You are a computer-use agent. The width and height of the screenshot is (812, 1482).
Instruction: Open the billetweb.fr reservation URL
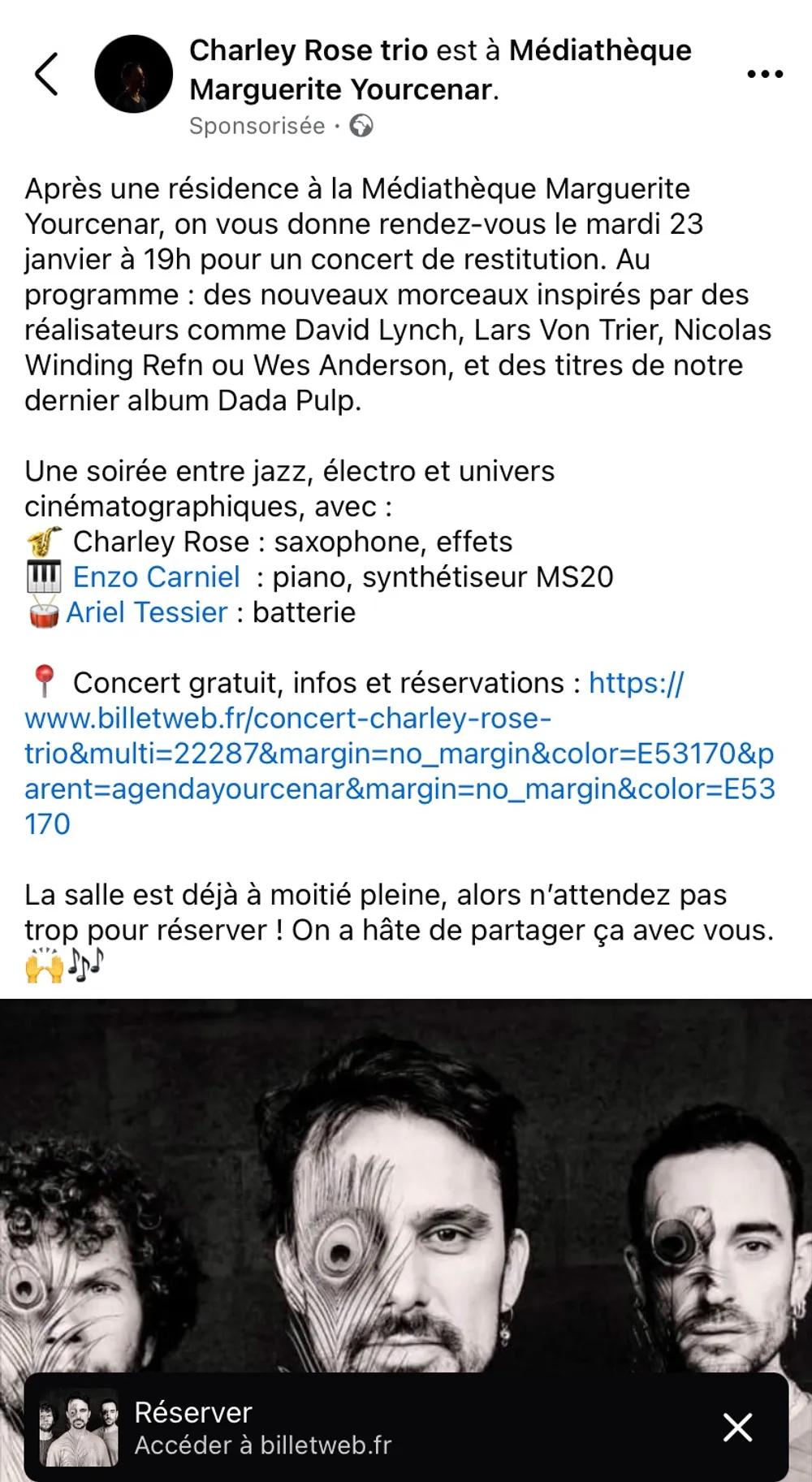click(398, 754)
